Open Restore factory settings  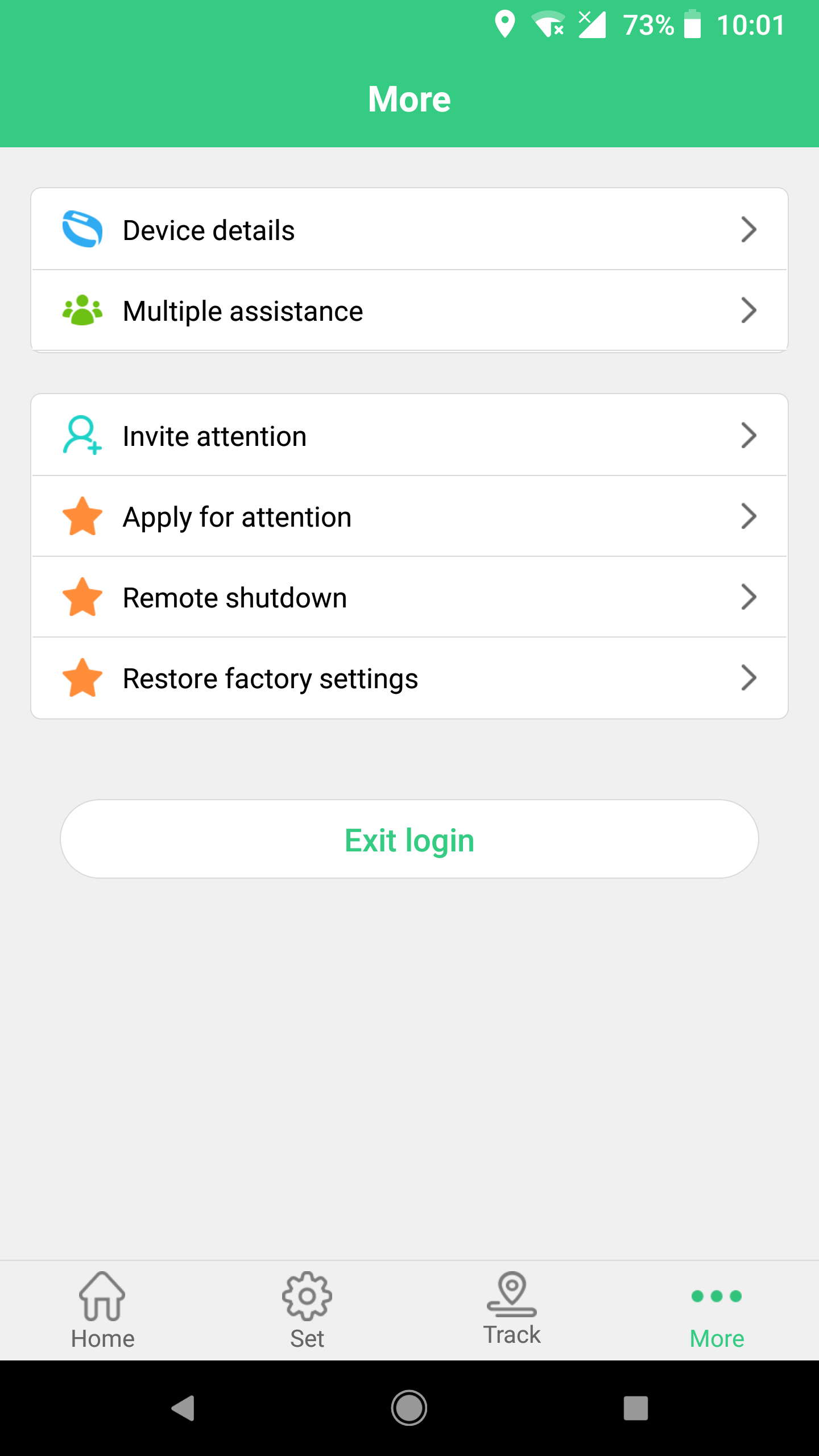pyautogui.click(x=409, y=678)
